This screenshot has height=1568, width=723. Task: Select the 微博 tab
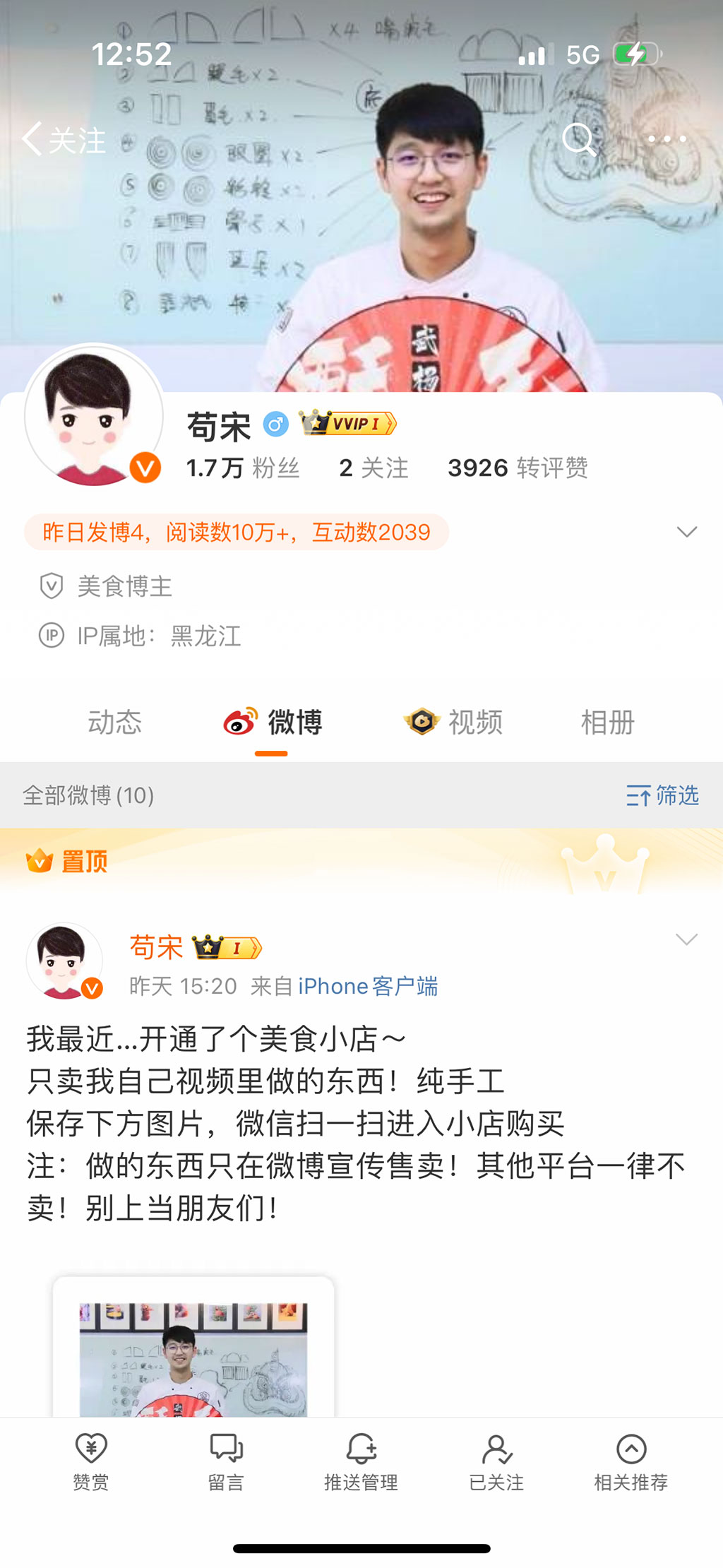click(x=273, y=723)
